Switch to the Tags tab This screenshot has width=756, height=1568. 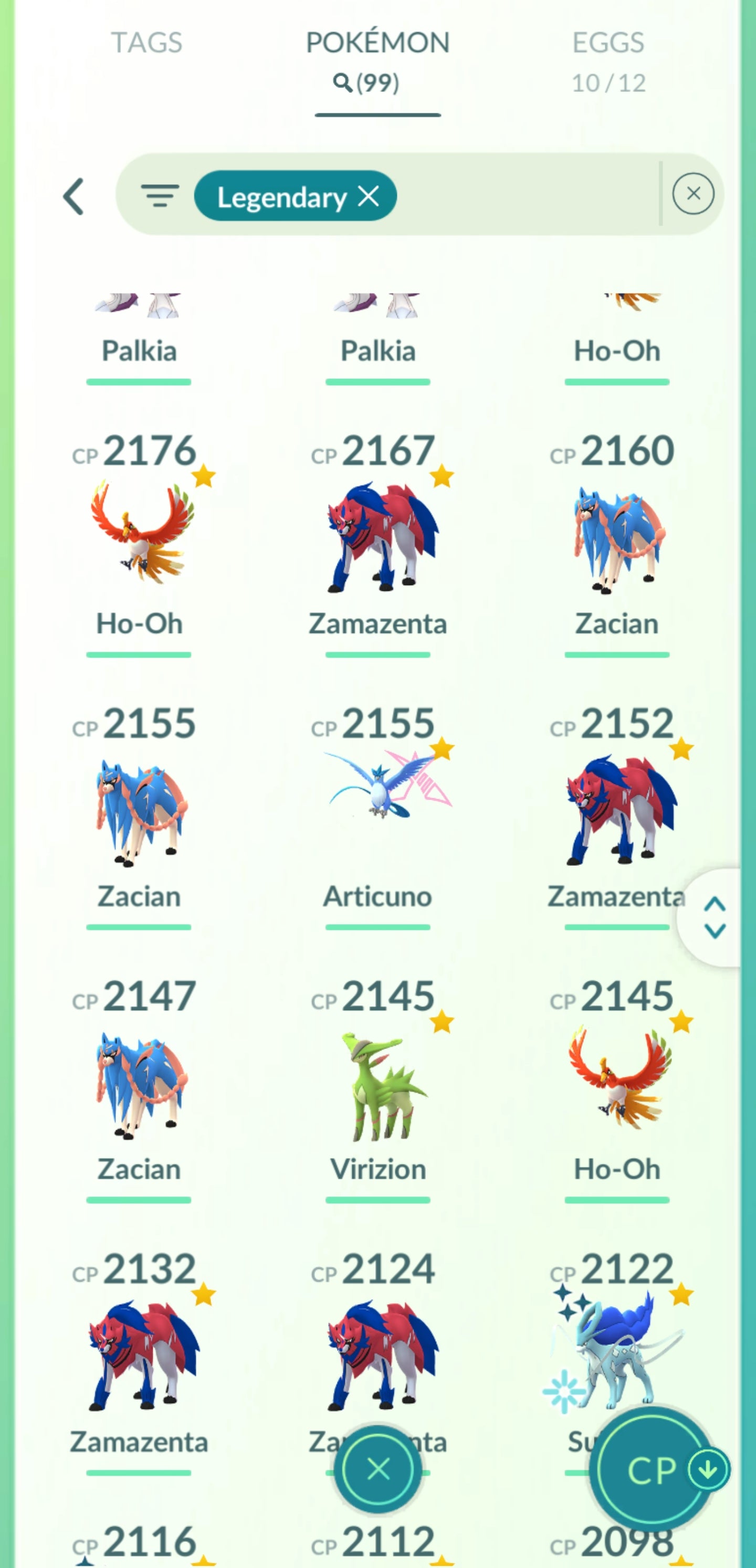[146, 43]
